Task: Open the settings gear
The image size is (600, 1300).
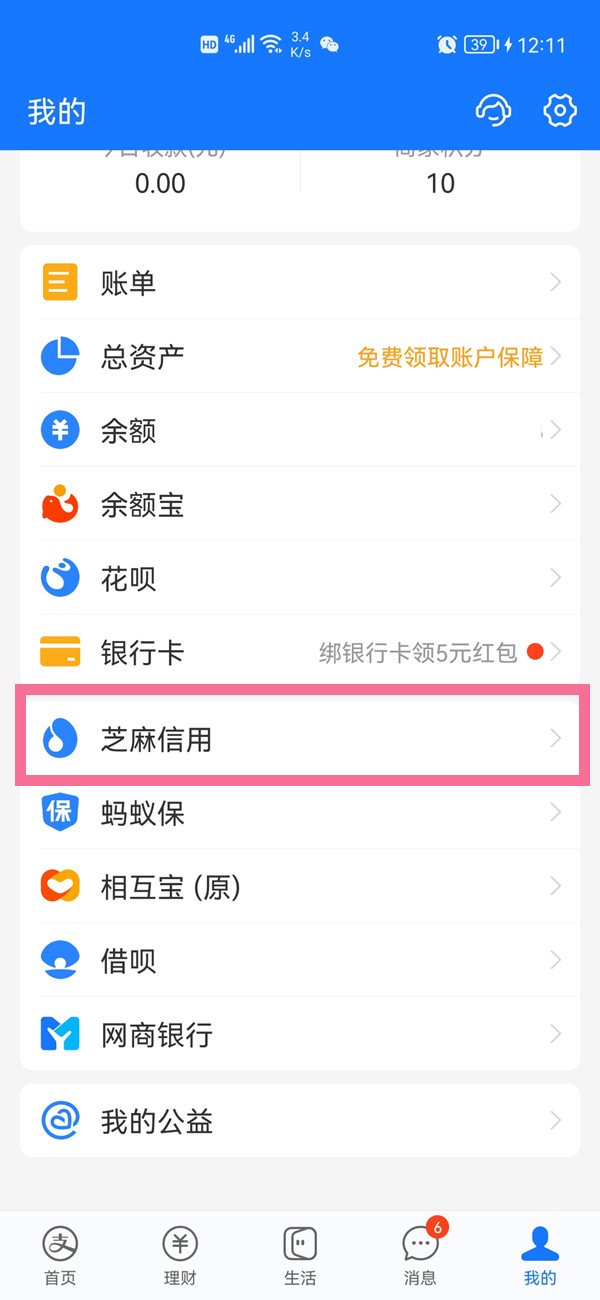Action: click(560, 110)
